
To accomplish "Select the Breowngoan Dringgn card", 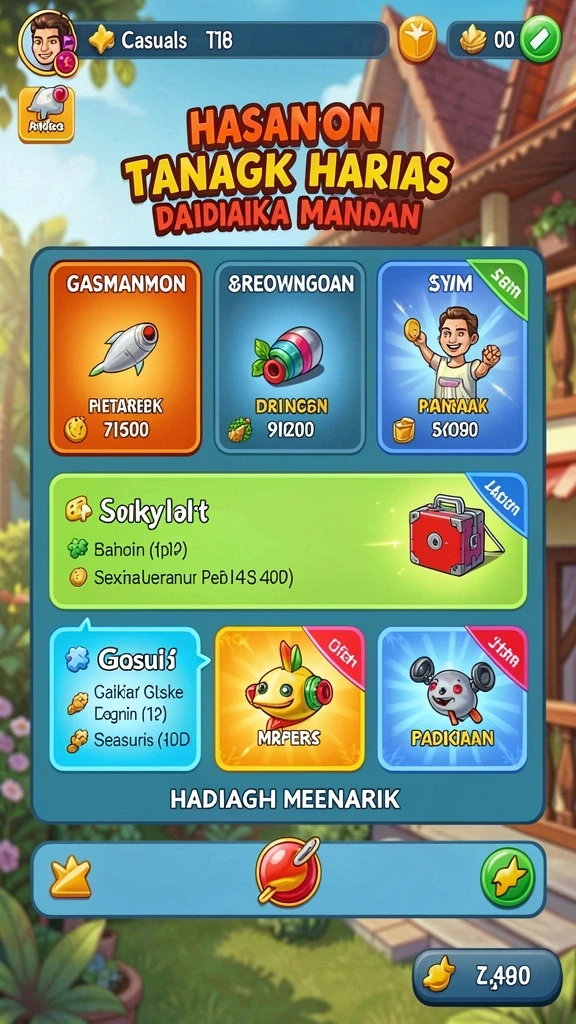I will (x=289, y=357).
